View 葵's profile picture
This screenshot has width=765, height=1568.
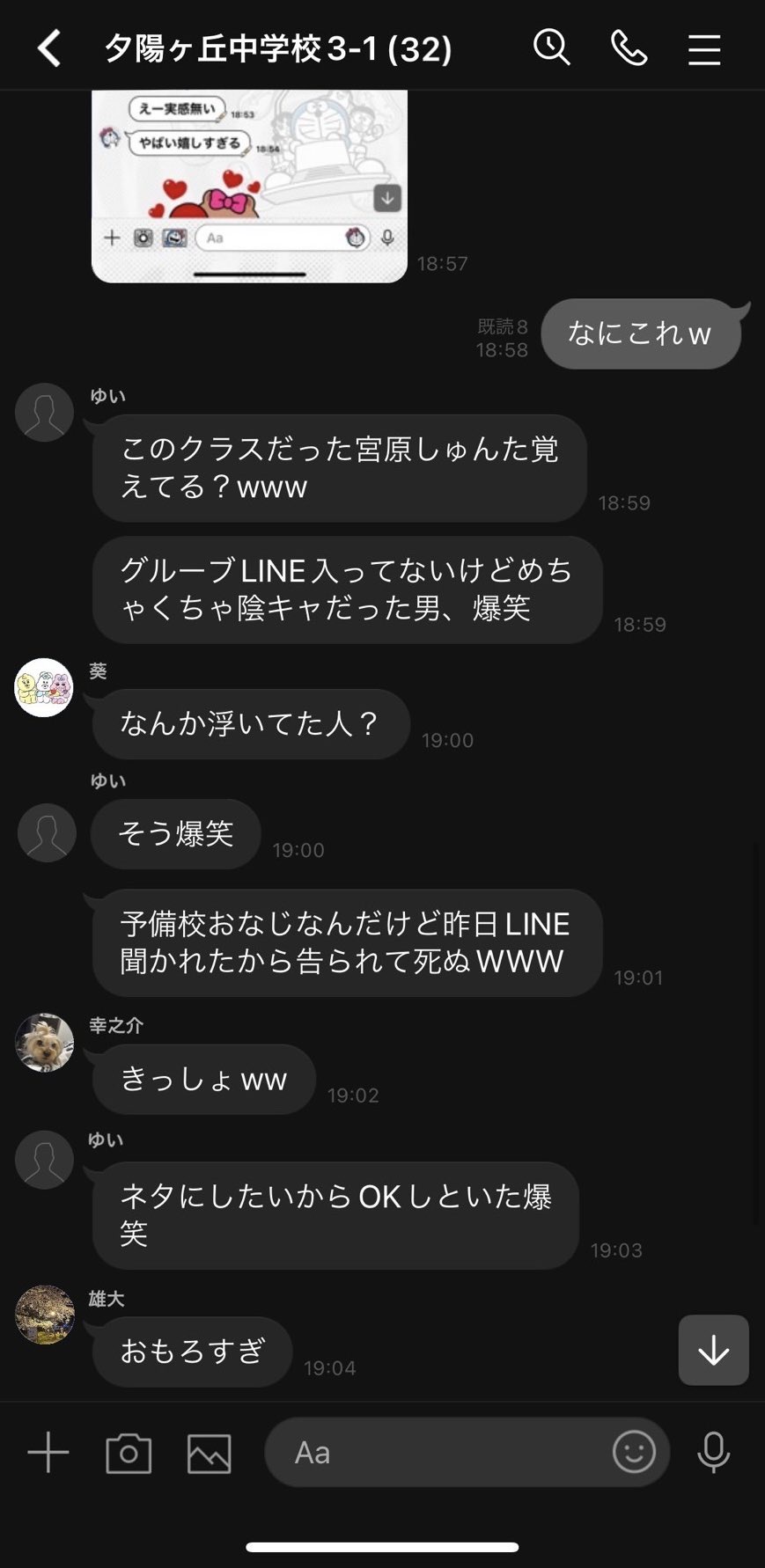[x=44, y=687]
